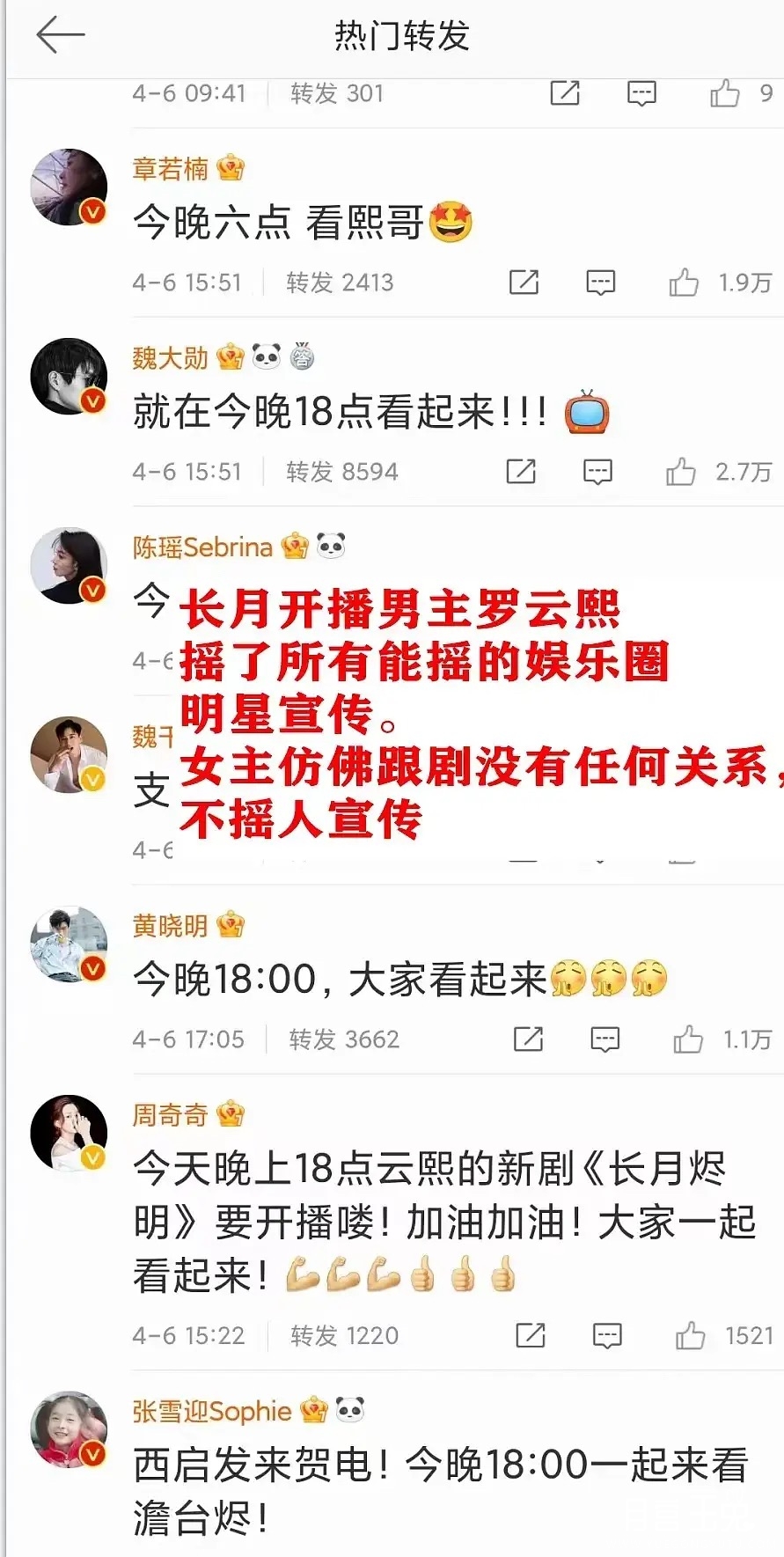This screenshot has height=1557, width=784.
Task: Comment on 黄晓明's repost
Action: [604, 1039]
